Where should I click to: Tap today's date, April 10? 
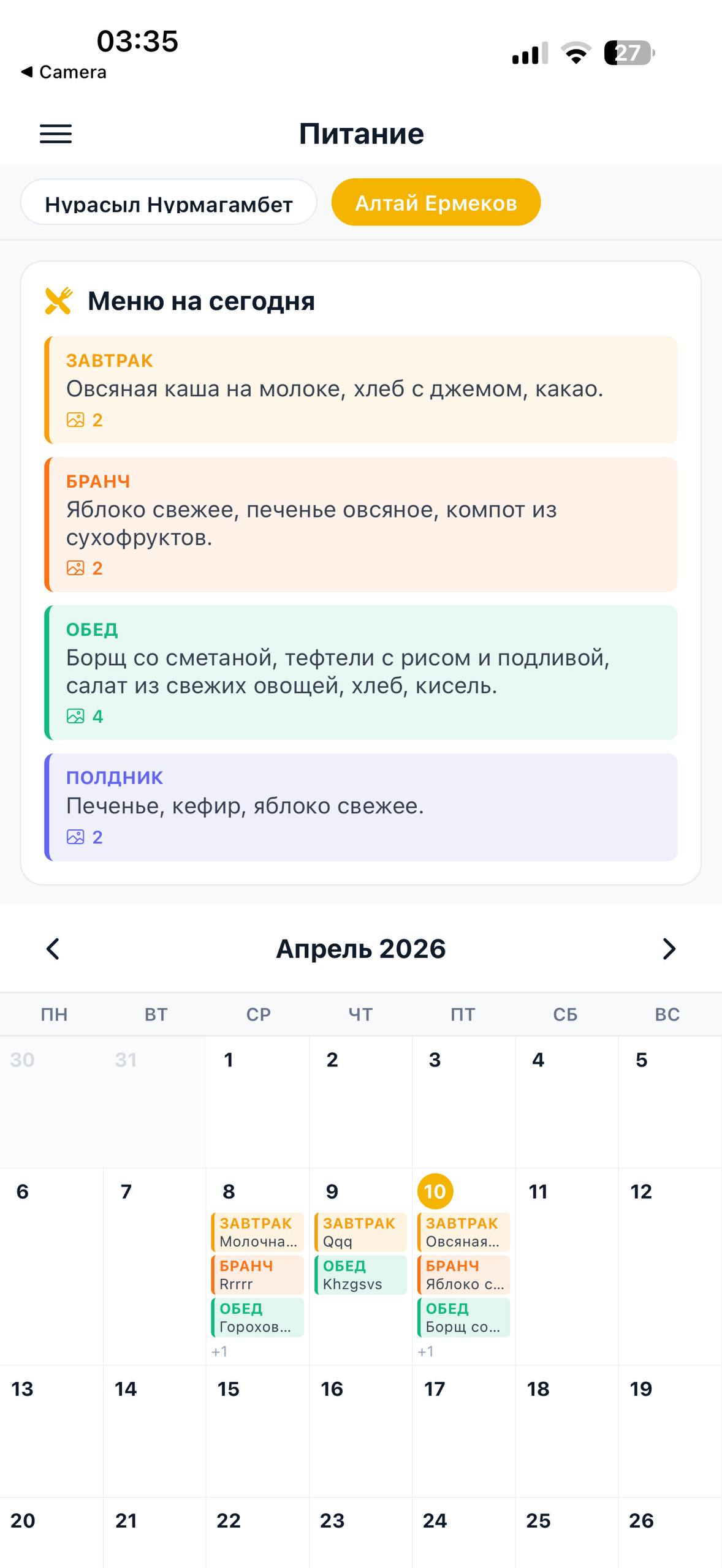pos(435,1191)
